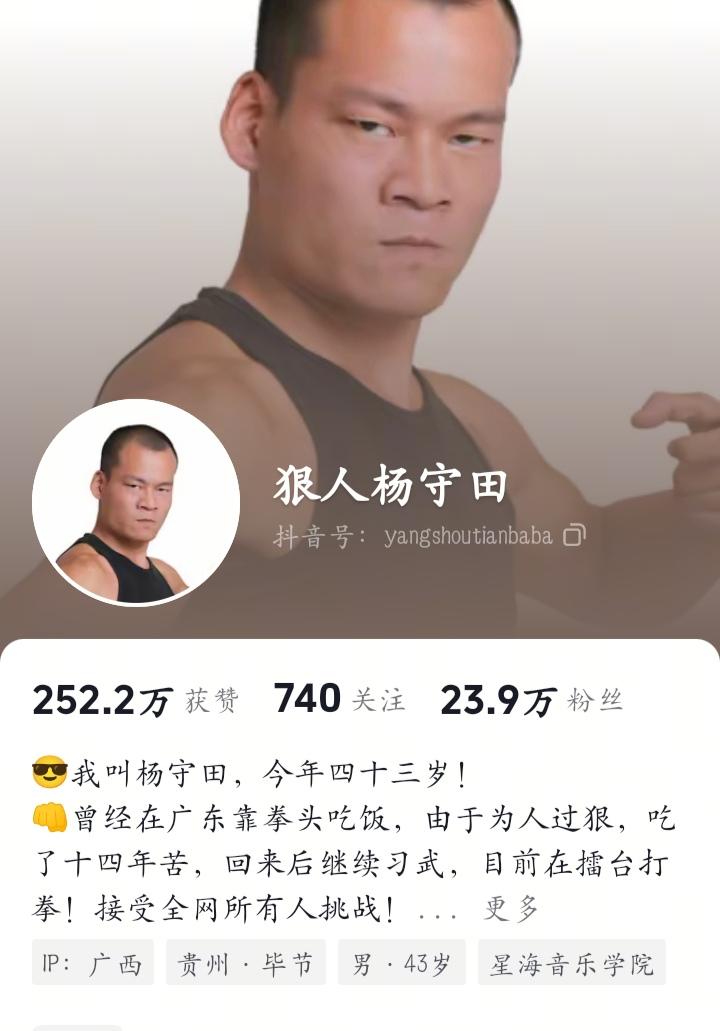This screenshot has width=720, height=1031.
Task: Tap the 贵州·毕节 location tag
Action: coord(245,964)
